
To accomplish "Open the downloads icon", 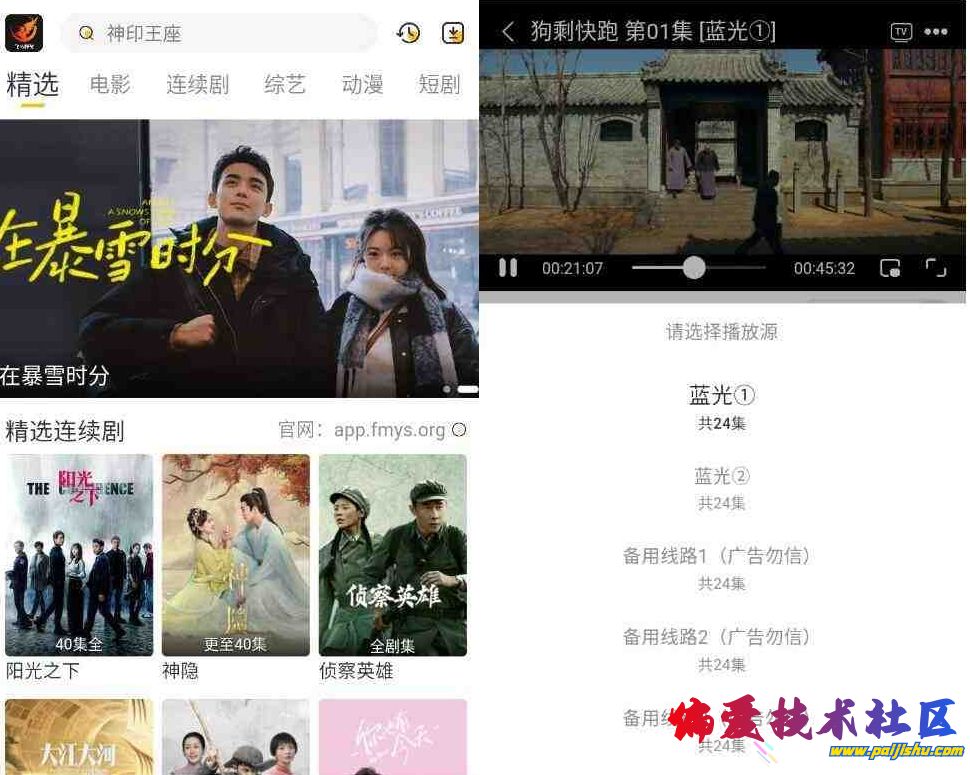I will tap(453, 33).
